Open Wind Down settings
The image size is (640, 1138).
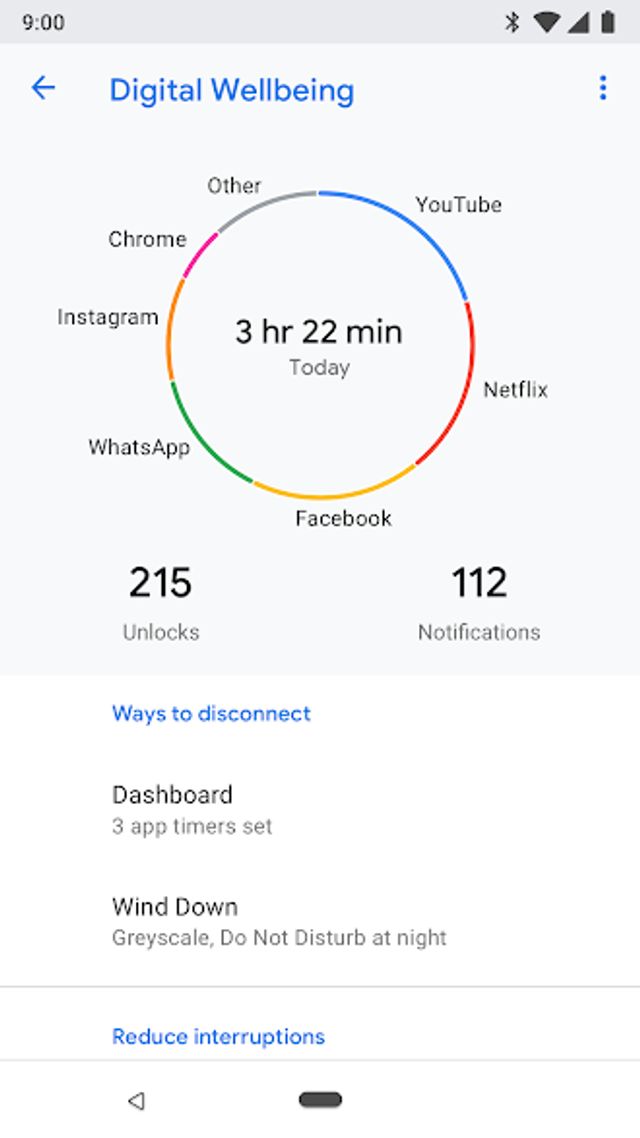click(320, 921)
